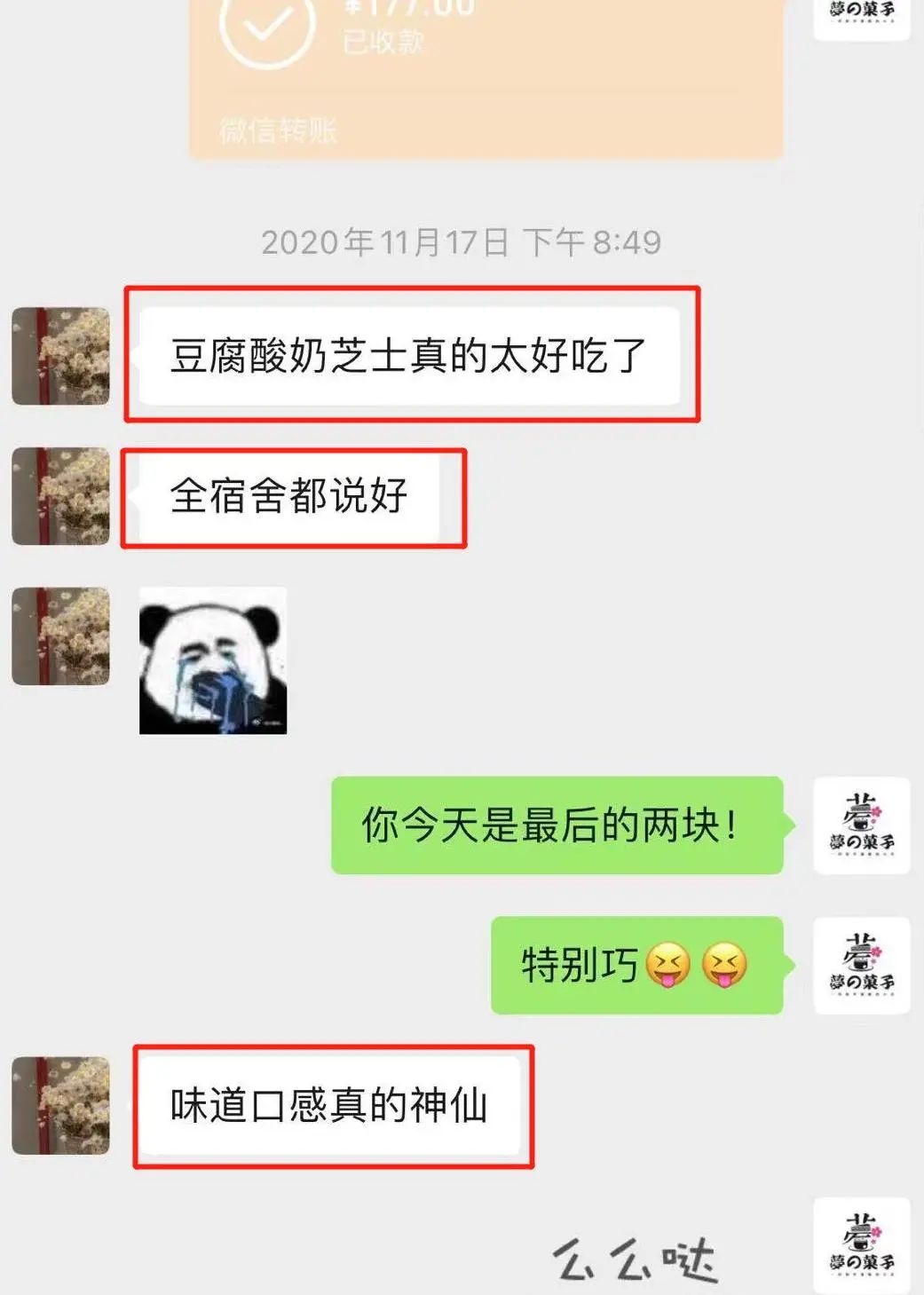924x1295 pixels.
Task: Open customer's flower avatar beside 全宿舍都说好
Action: click(60, 496)
